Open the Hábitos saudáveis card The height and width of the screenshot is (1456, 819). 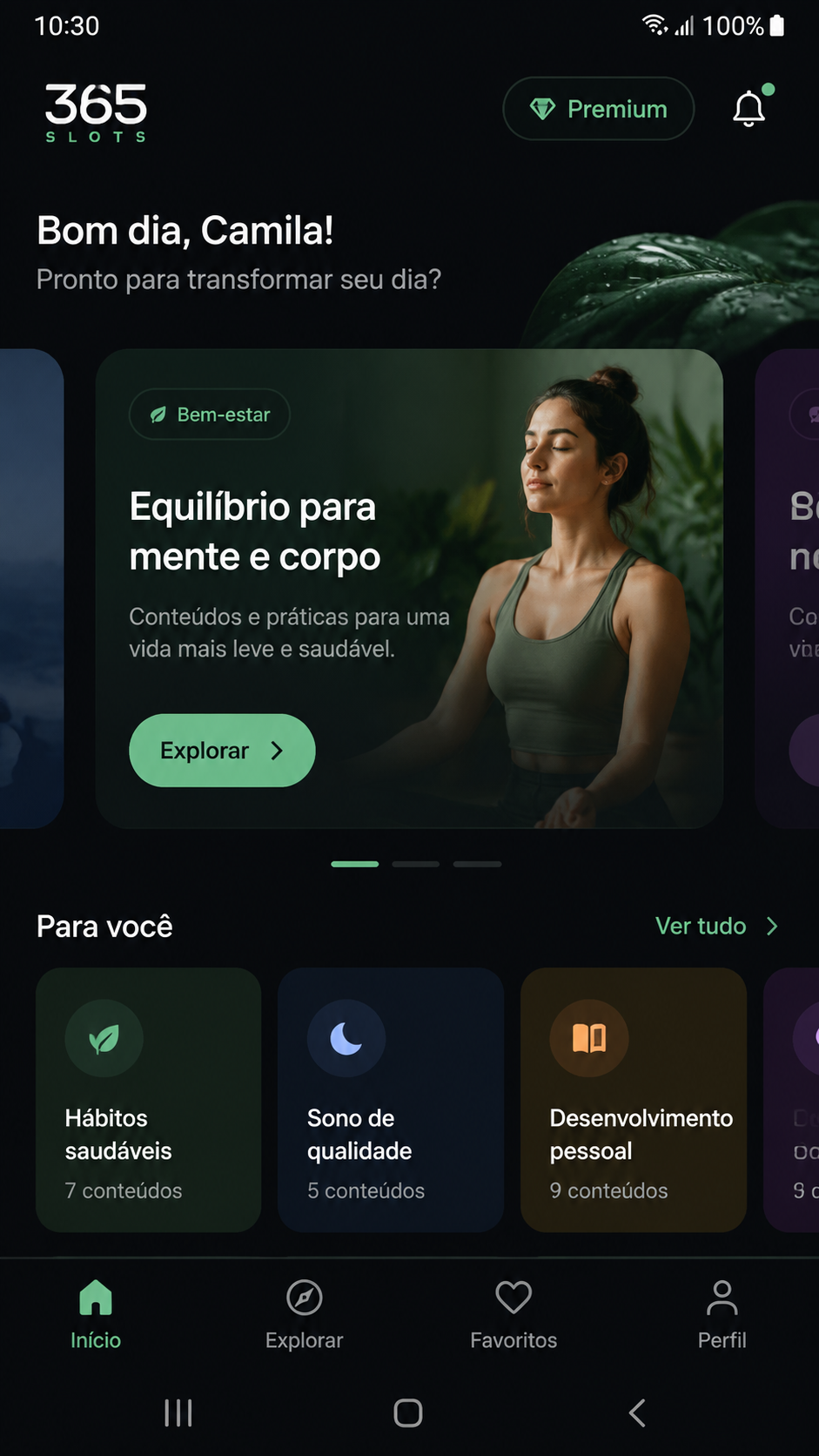(149, 1100)
